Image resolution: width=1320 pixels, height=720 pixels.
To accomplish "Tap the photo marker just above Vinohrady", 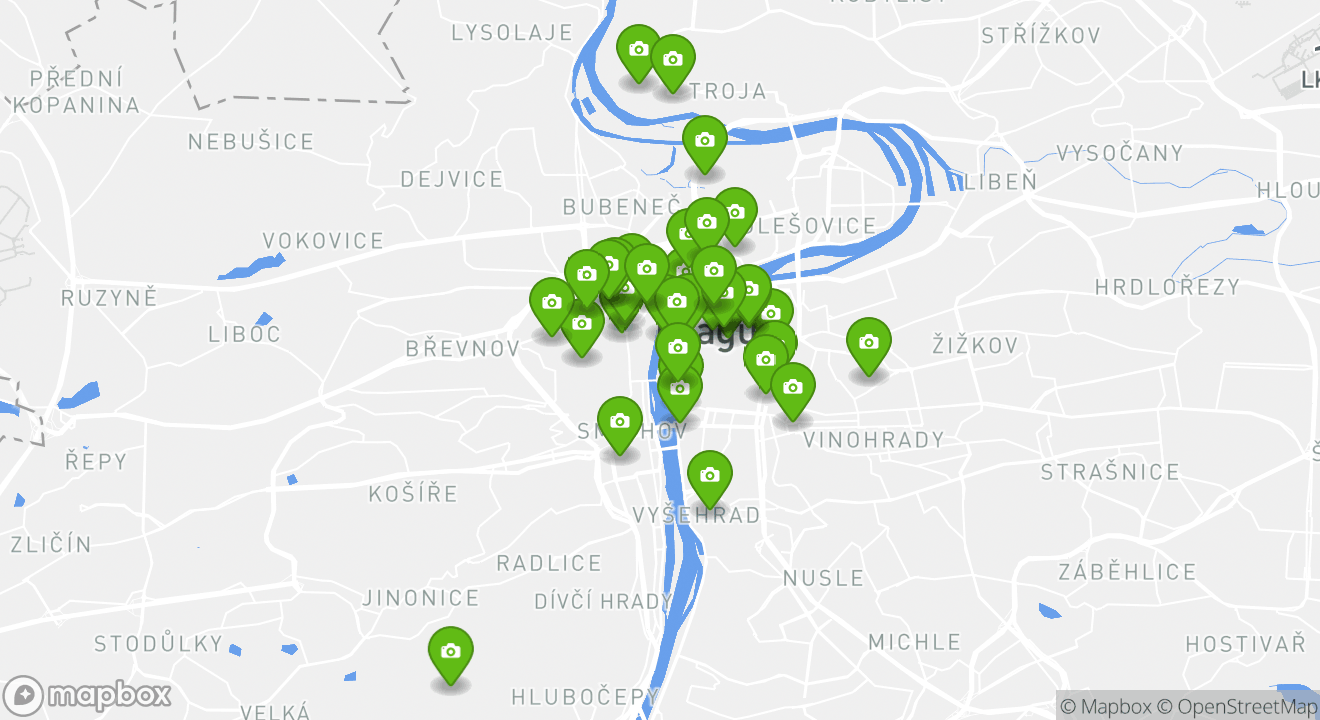I will click(x=792, y=387).
